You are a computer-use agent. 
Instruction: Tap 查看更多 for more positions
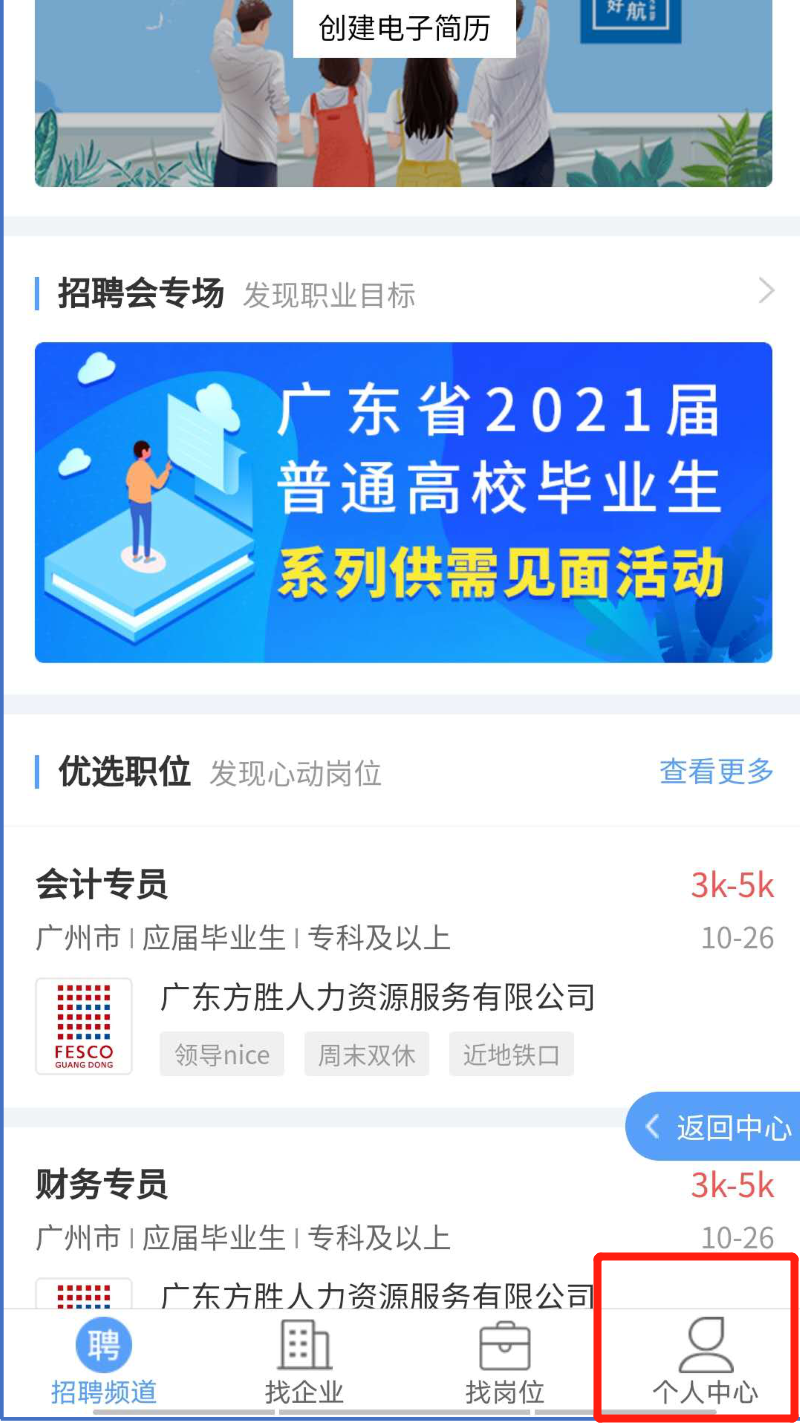[x=716, y=771]
